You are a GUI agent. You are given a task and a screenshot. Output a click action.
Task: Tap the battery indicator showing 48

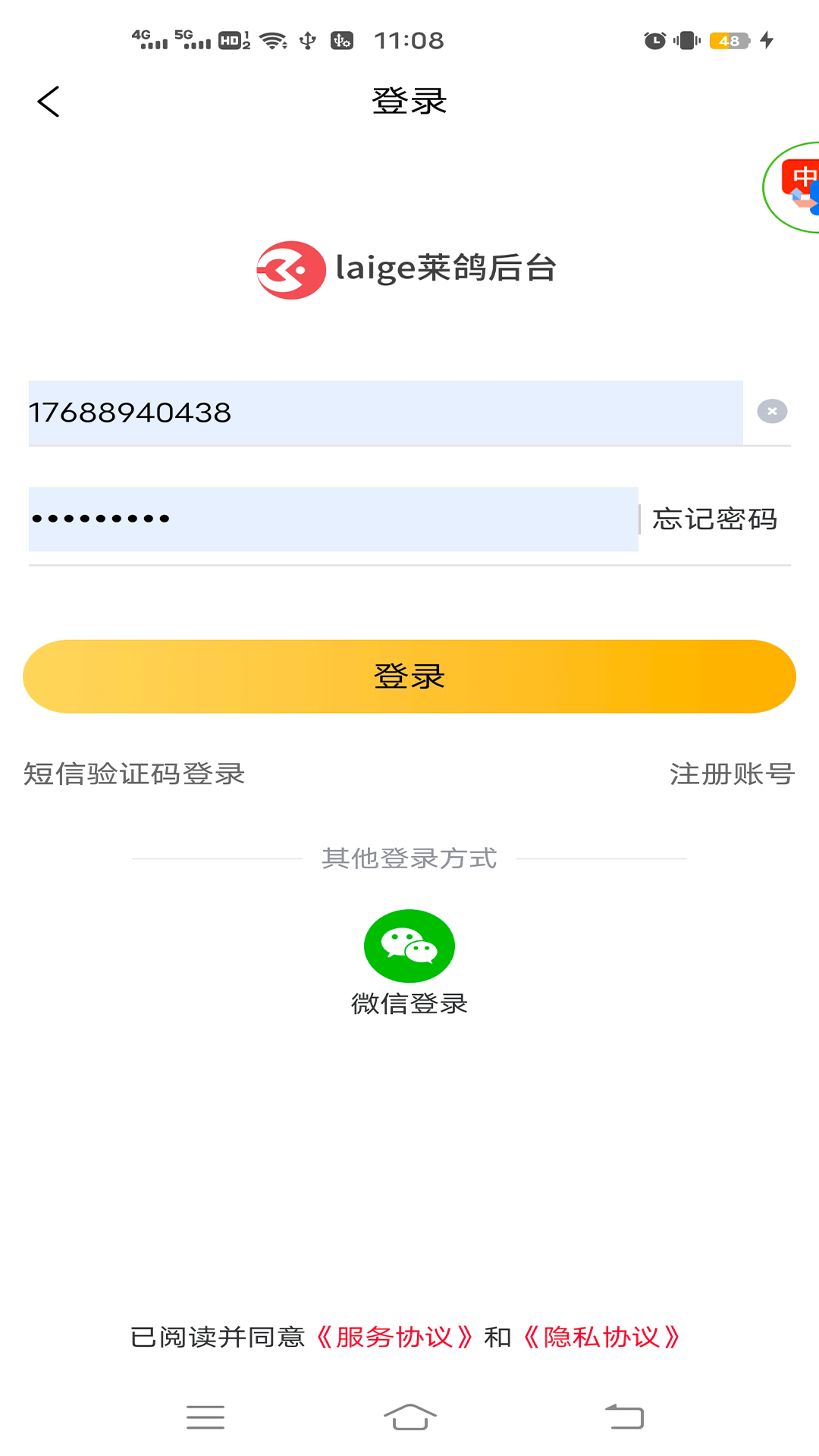click(x=726, y=39)
